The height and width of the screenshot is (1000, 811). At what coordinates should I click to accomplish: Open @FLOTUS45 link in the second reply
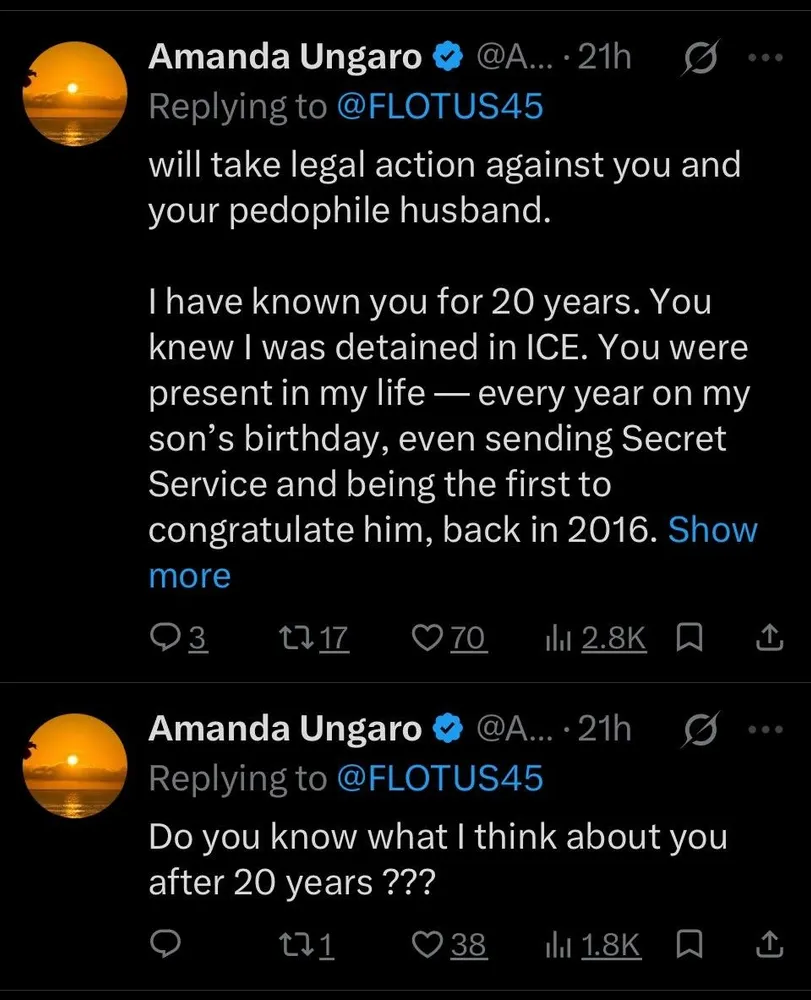439,777
